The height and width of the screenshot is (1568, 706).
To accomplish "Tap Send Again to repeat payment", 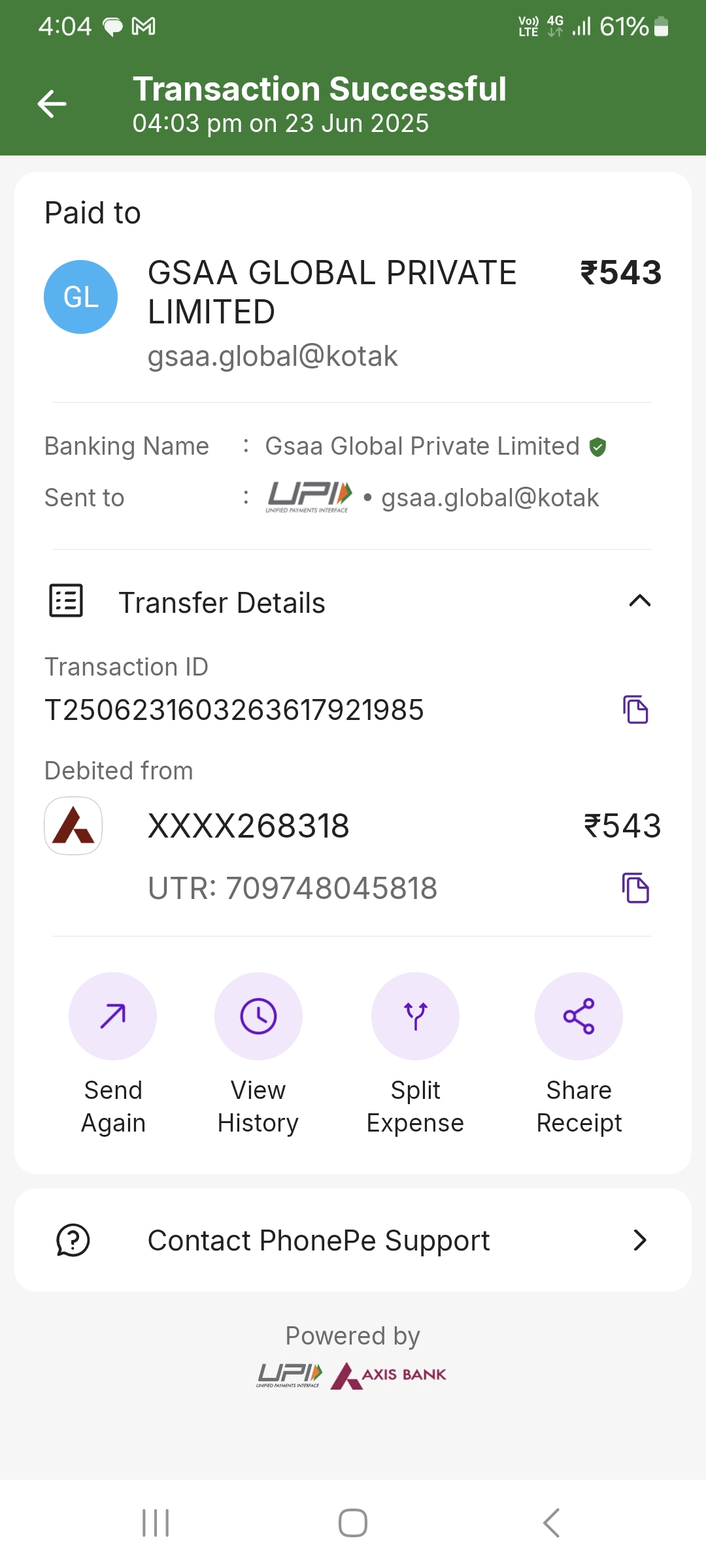I will (113, 1017).
